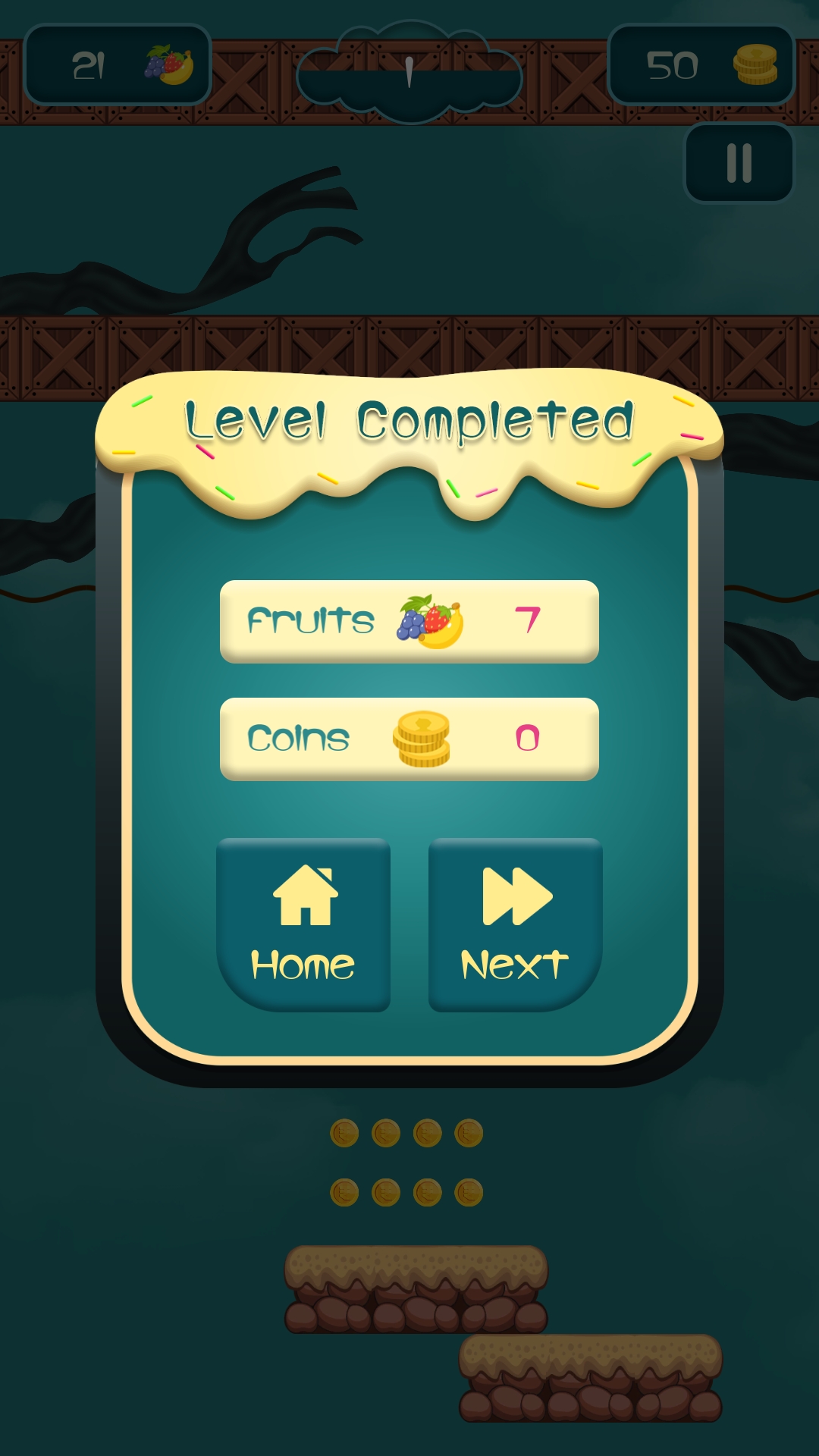Tap the Home button

tap(303, 924)
